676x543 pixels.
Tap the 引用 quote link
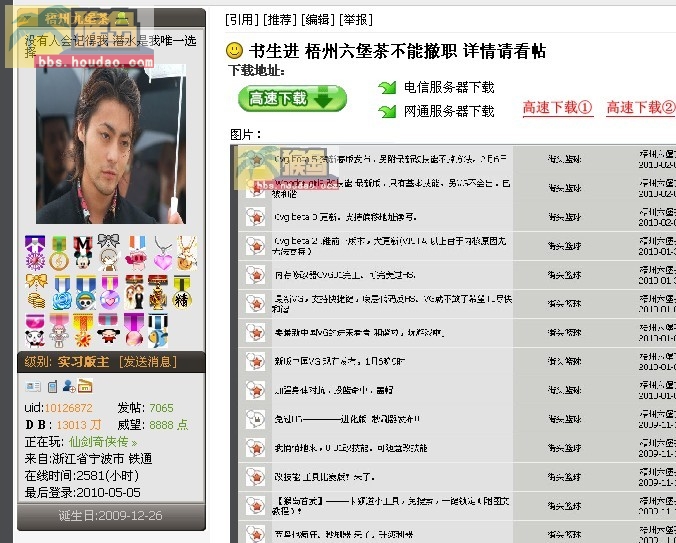tap(241, 19)
